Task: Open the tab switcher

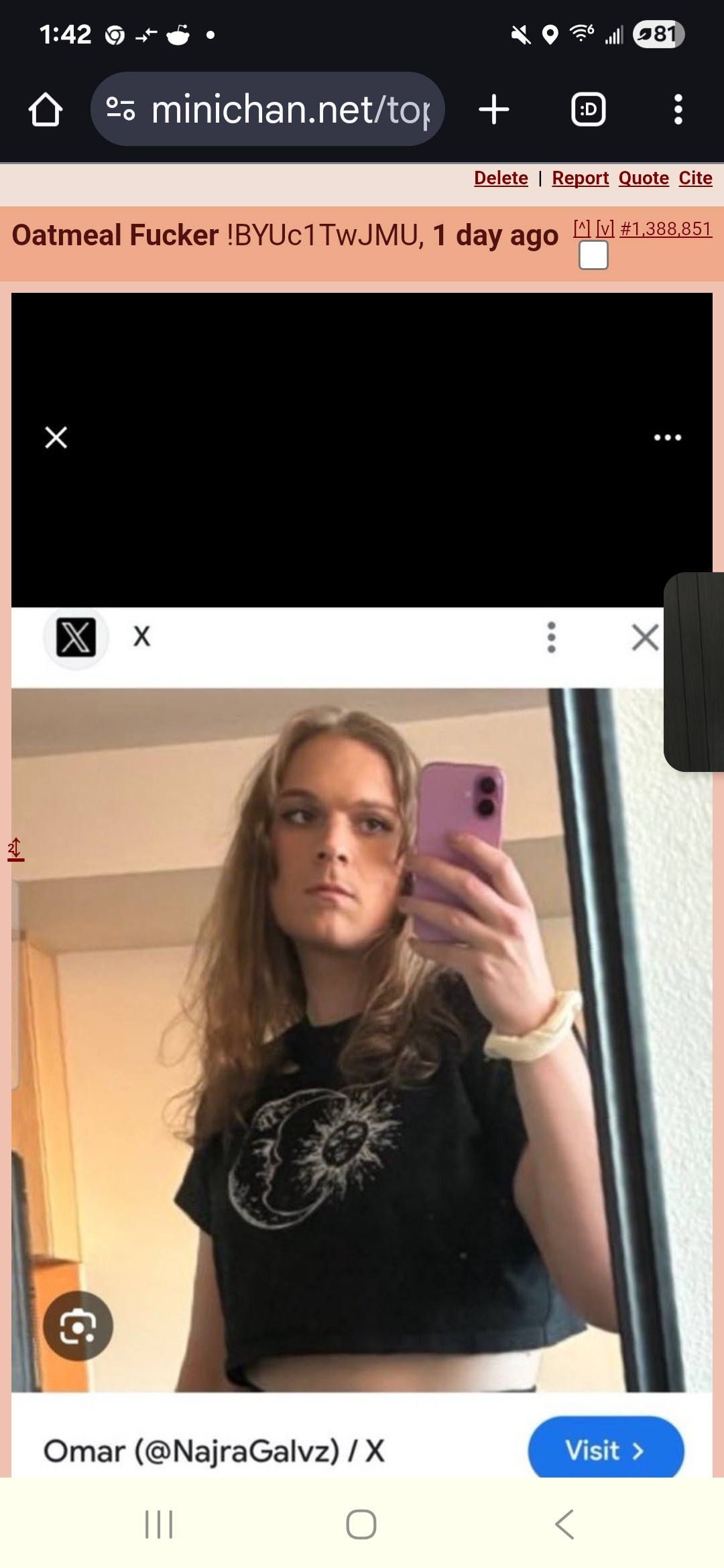Action: (x=588, y=109)
